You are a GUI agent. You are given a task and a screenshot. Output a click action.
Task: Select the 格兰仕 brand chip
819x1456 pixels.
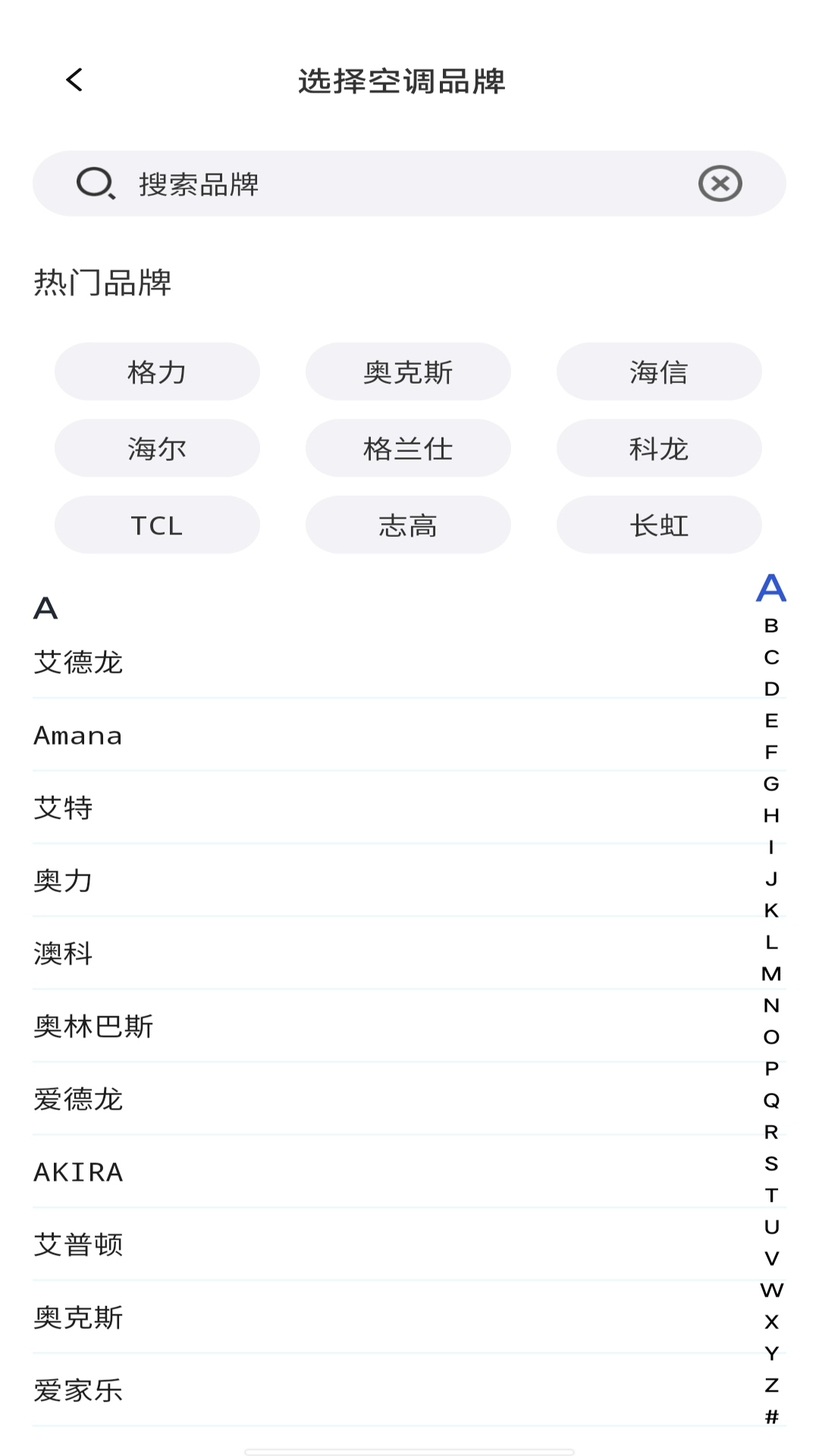pos(408,449)
